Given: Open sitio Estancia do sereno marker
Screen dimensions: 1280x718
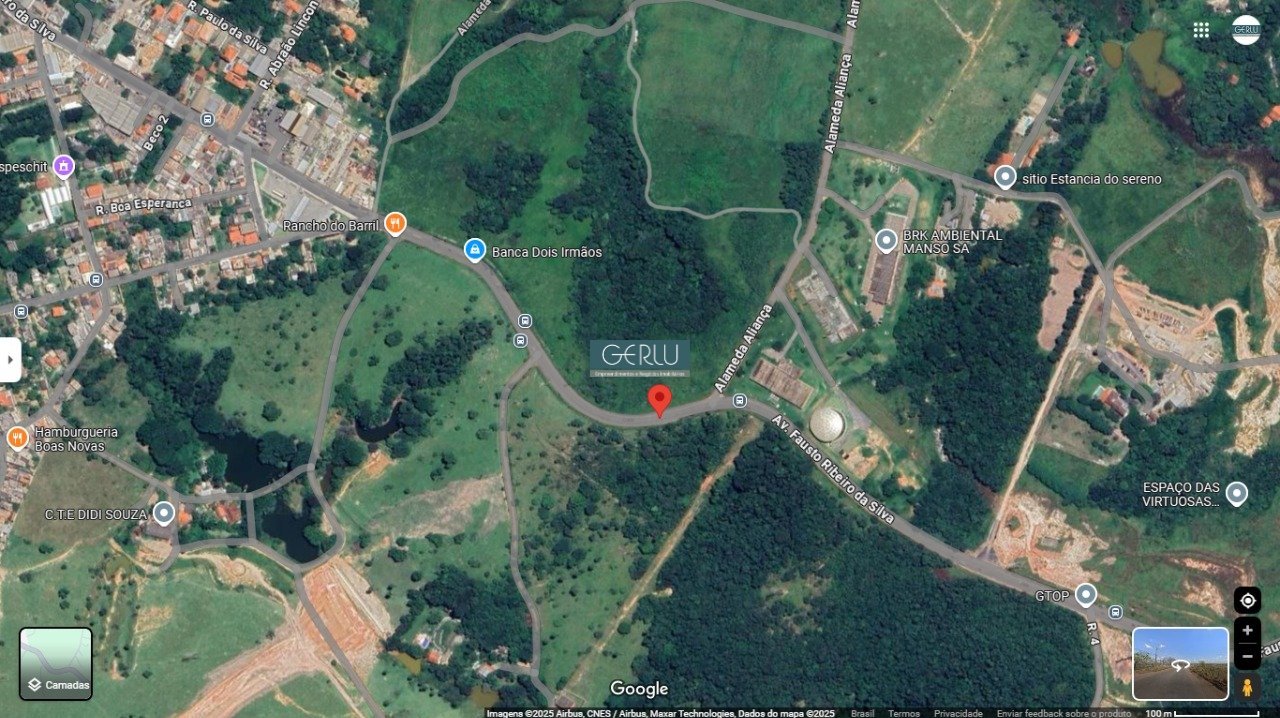Looking at the screenshot, I should click(1005, 178).
